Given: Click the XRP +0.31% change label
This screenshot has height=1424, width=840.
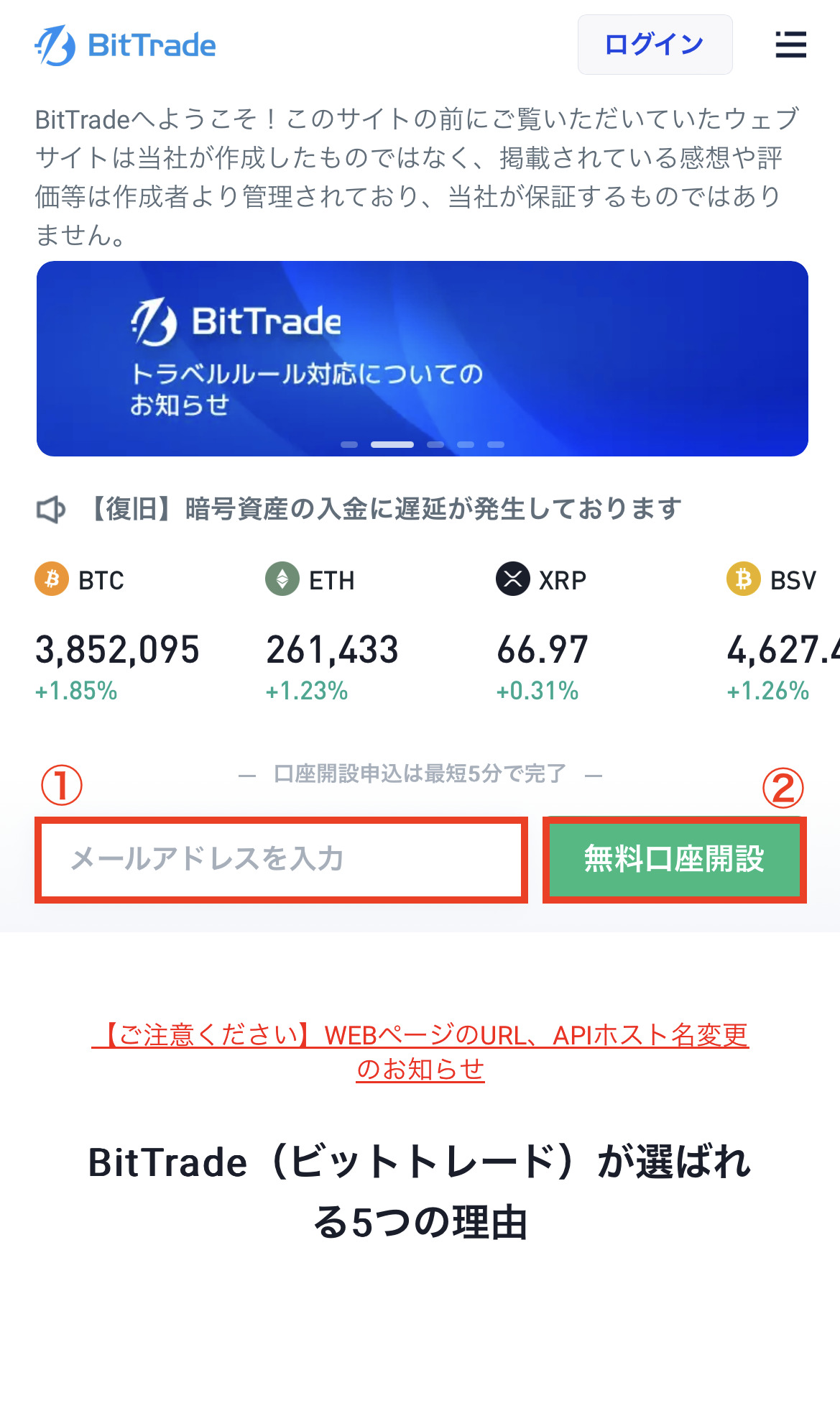Looking at the screenshot, I should tap(537, 692).
